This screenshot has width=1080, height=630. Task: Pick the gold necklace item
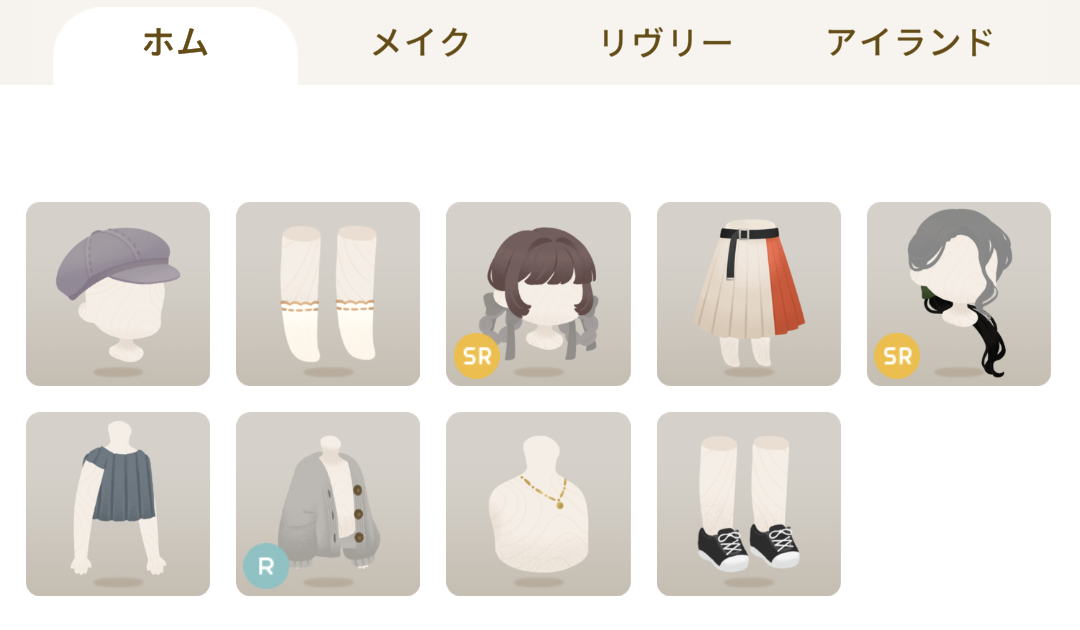(x=538, y=504)
